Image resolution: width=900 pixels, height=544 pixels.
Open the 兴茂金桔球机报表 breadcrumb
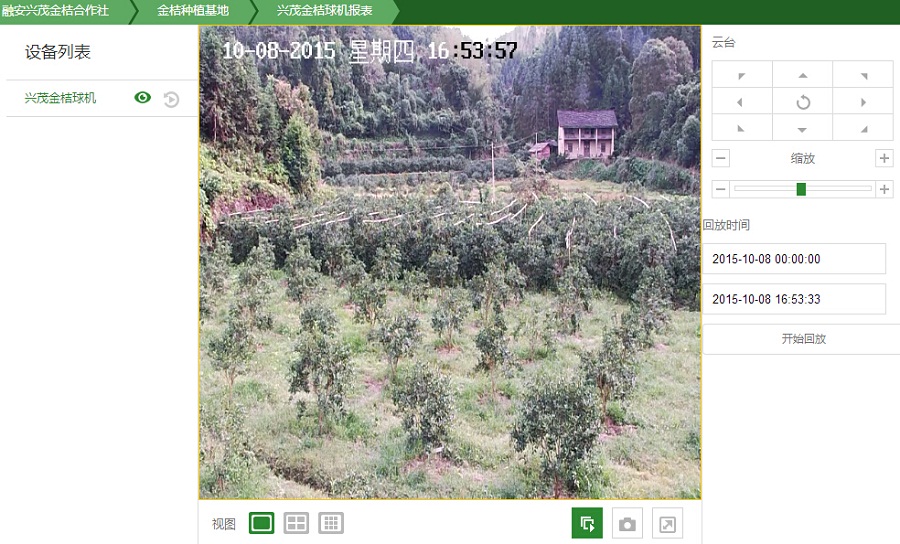point(325,11)
